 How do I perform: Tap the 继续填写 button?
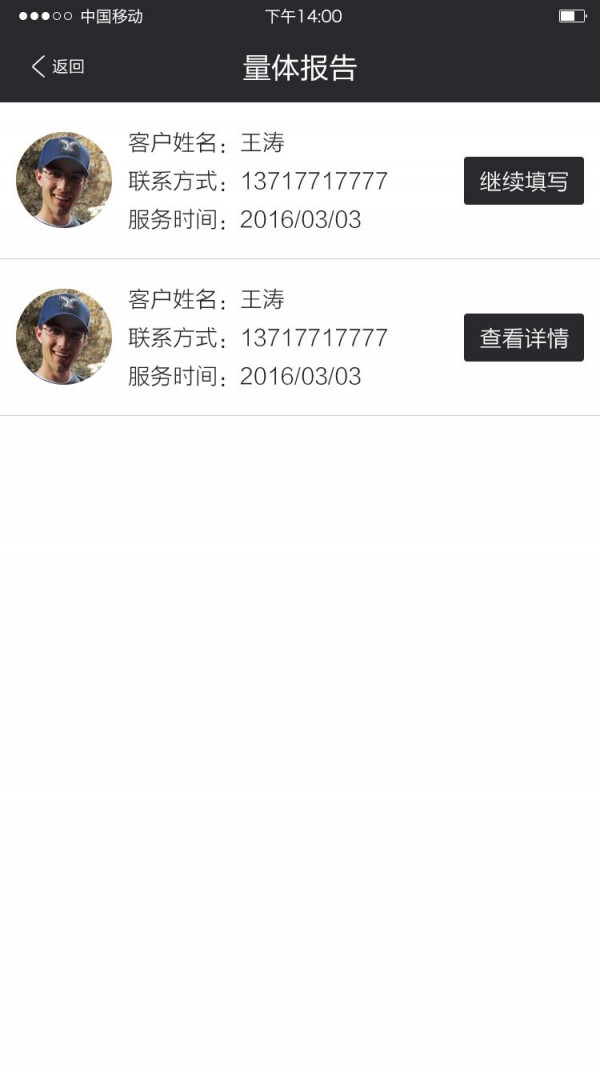[x=523, y=181]
